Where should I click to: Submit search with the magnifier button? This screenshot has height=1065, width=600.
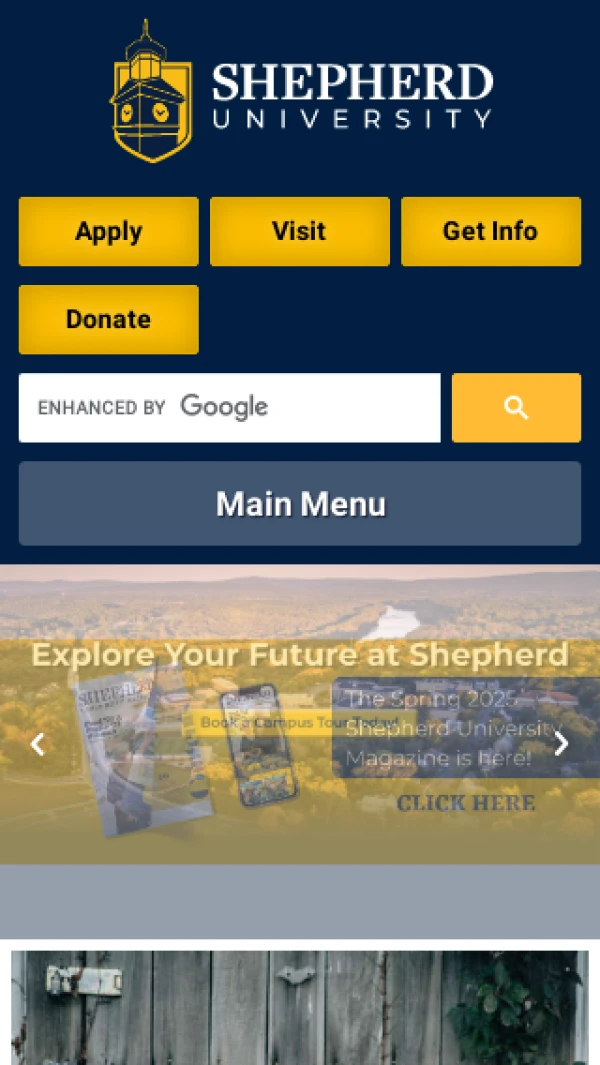tap(516, 407)
